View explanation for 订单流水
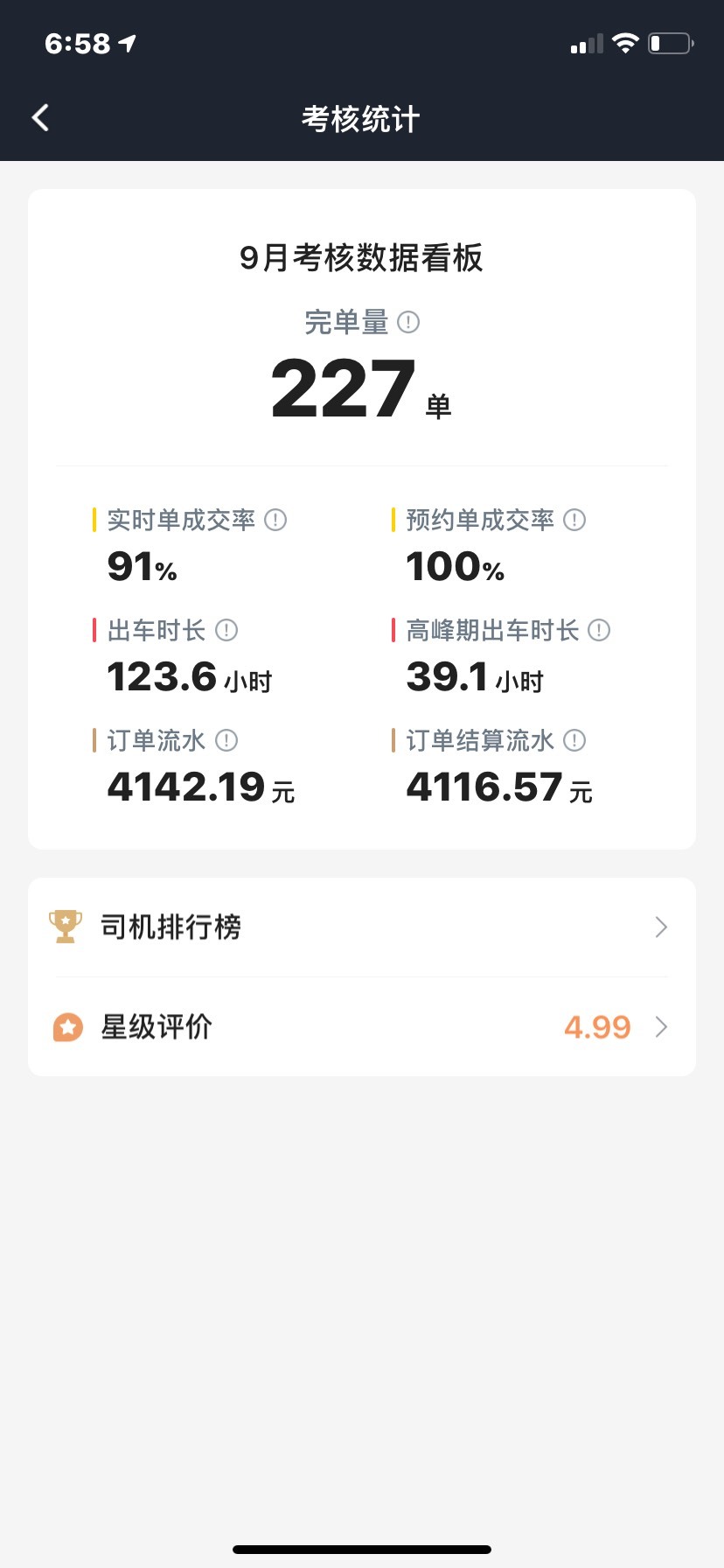This screenshot has width=724, height=1568. (x=226, y=740)
